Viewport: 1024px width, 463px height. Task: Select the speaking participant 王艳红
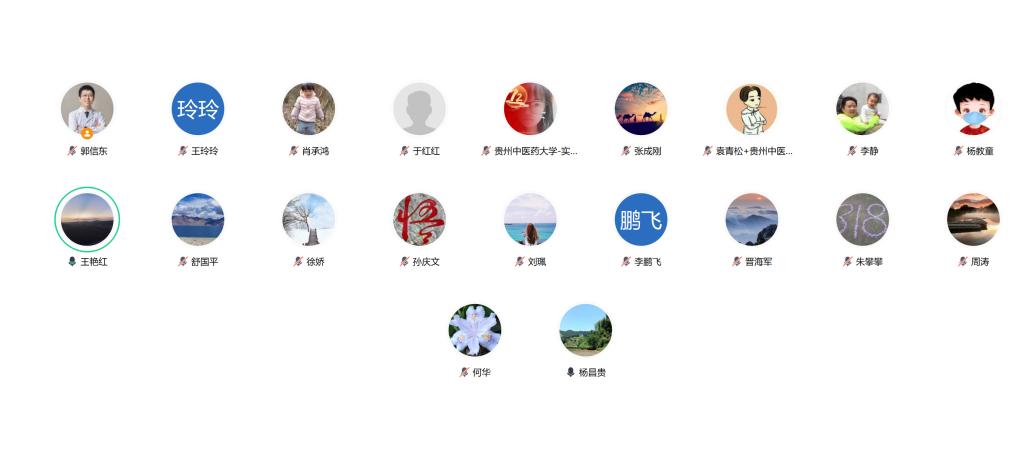(x=87, y=219)
